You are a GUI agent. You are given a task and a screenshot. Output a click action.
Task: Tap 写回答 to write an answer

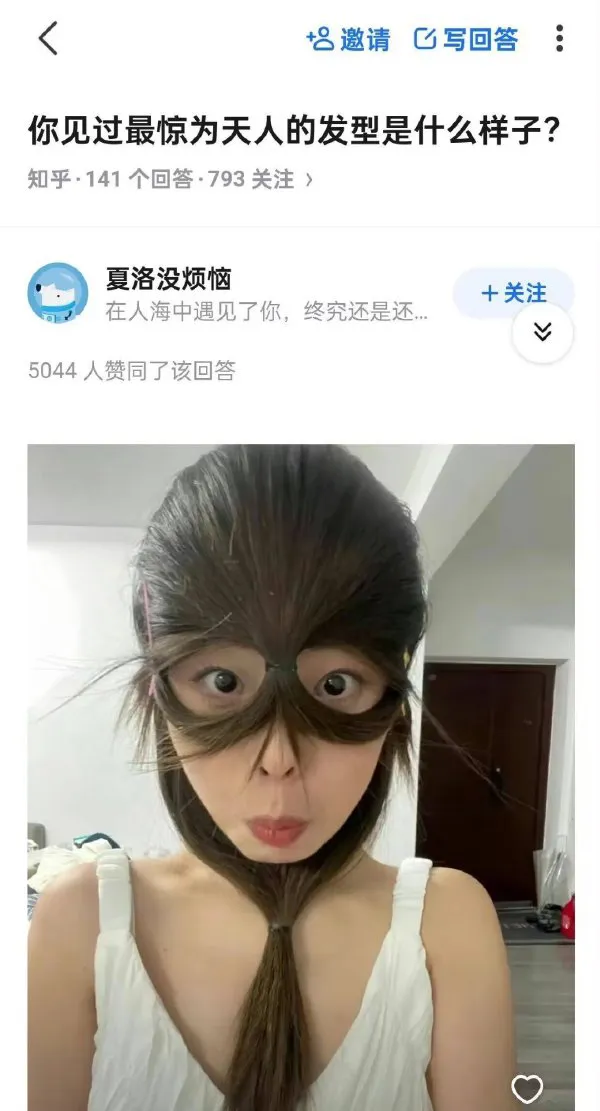[466, 39]
